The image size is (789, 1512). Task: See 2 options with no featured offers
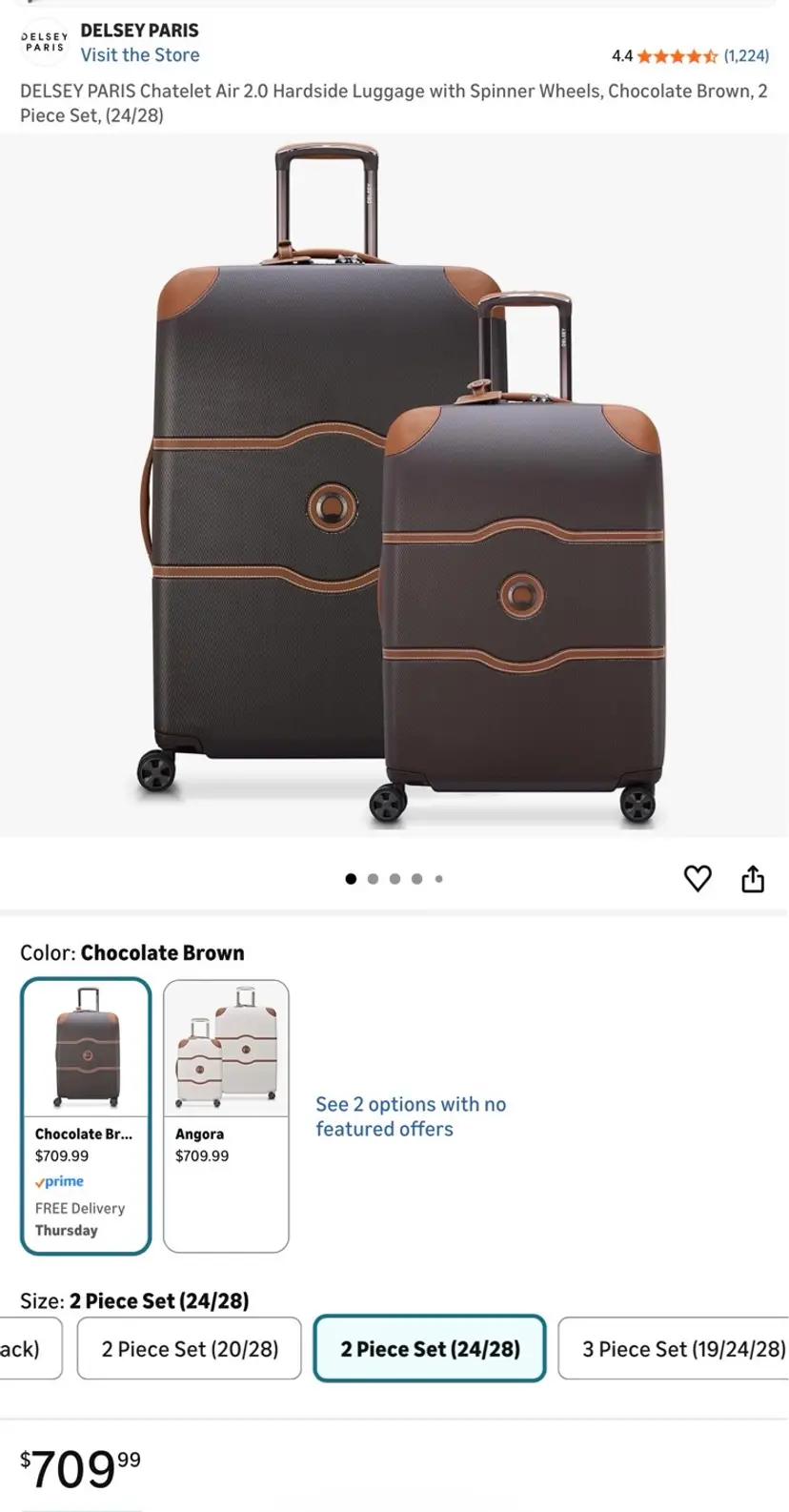pos(411,1116)
